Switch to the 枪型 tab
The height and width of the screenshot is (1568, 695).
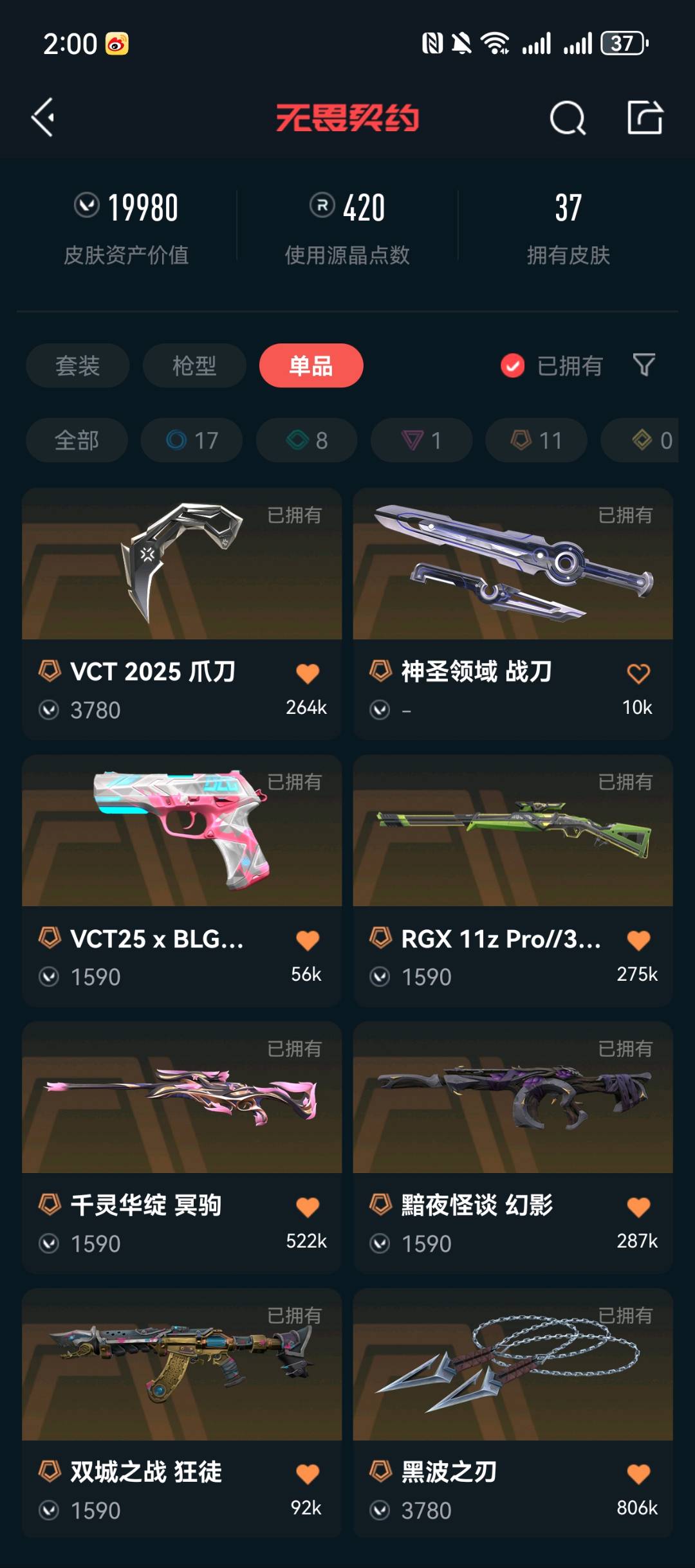click(x=194, y=366)
